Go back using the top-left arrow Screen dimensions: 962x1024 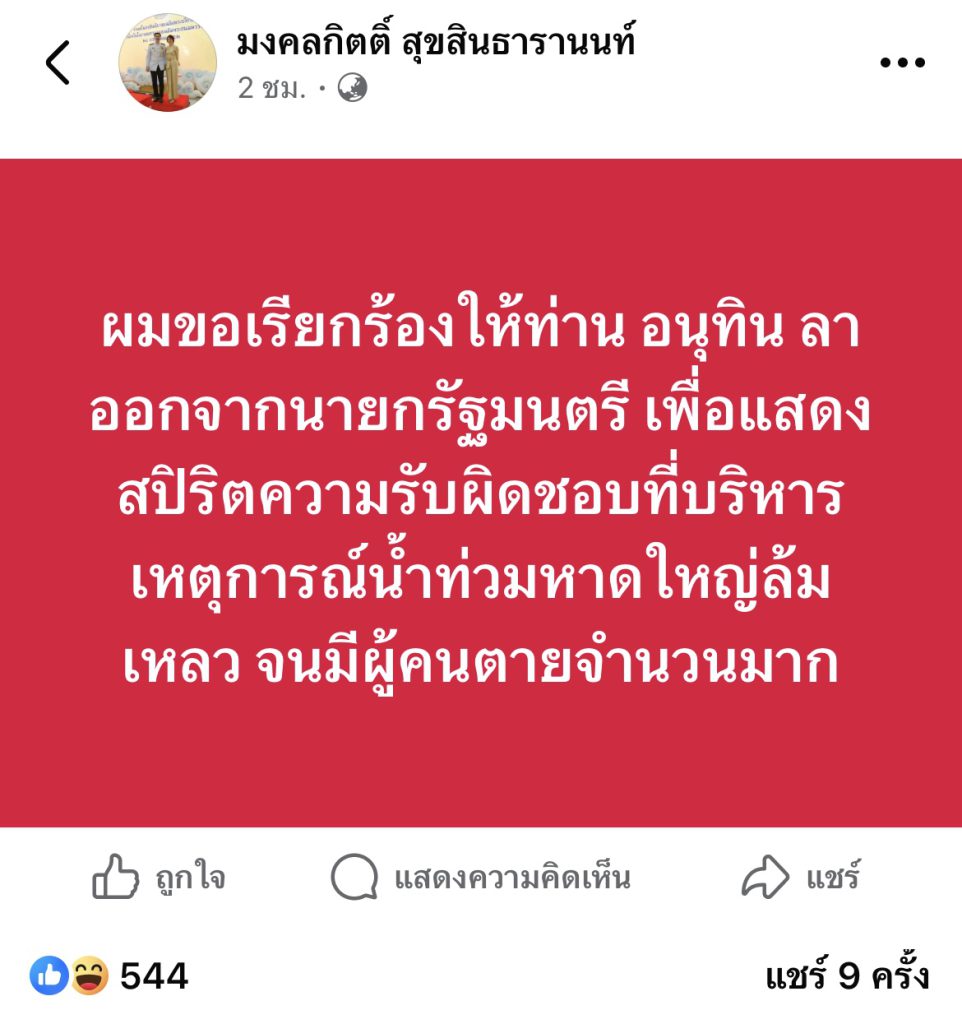tap(58, 63)
